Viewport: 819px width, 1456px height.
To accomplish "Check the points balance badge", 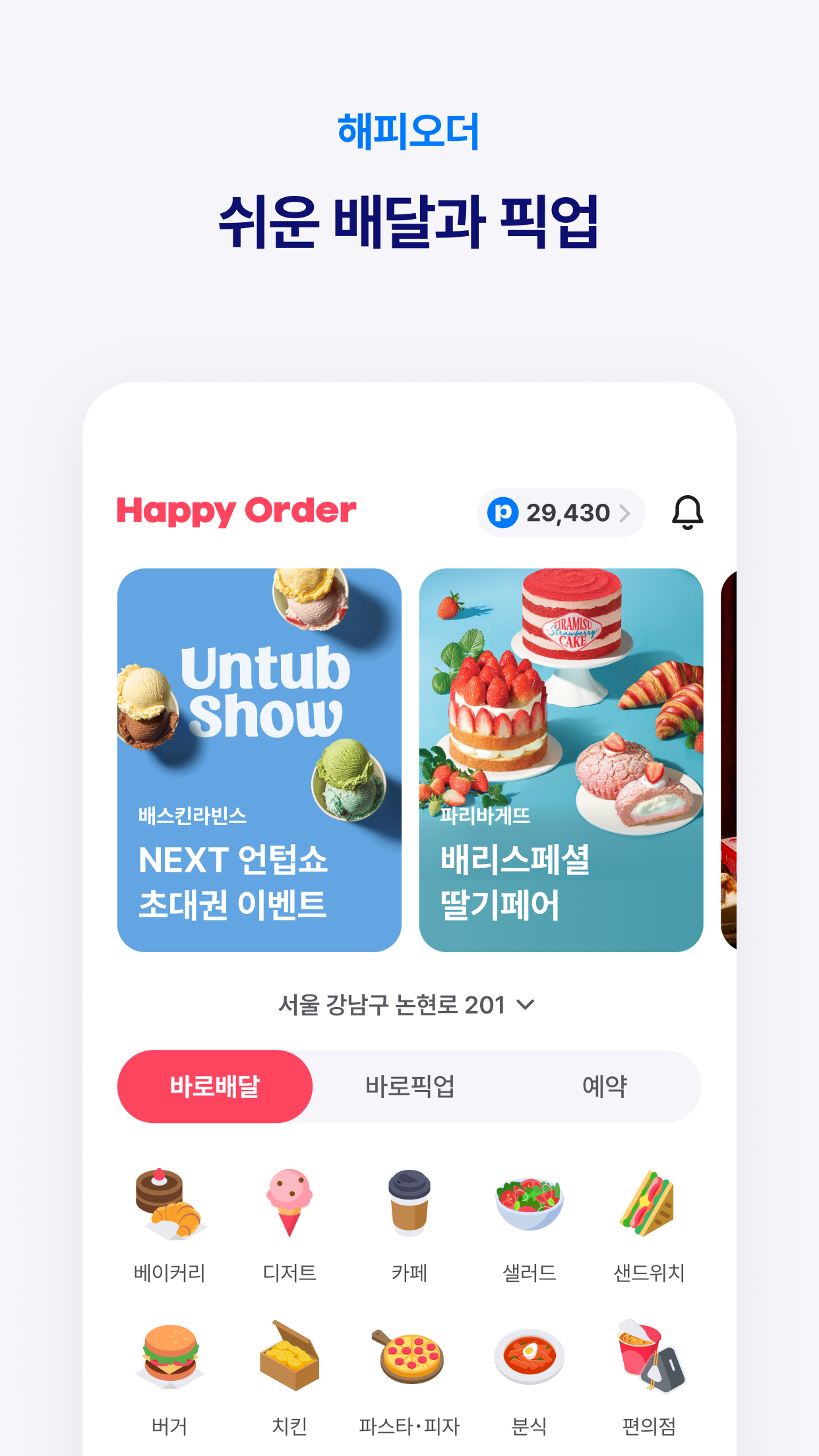I will tap(561, 513).
